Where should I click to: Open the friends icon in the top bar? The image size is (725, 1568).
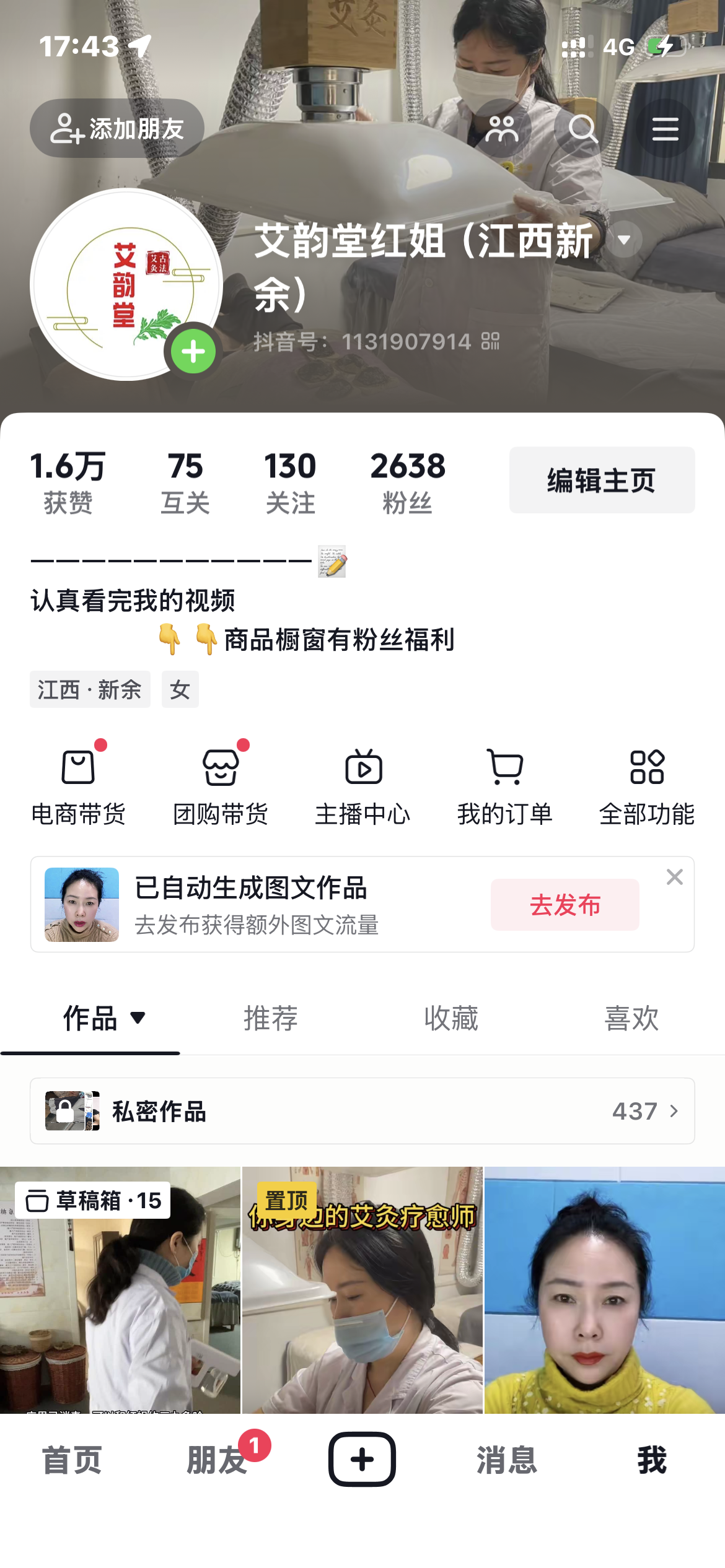501,129
